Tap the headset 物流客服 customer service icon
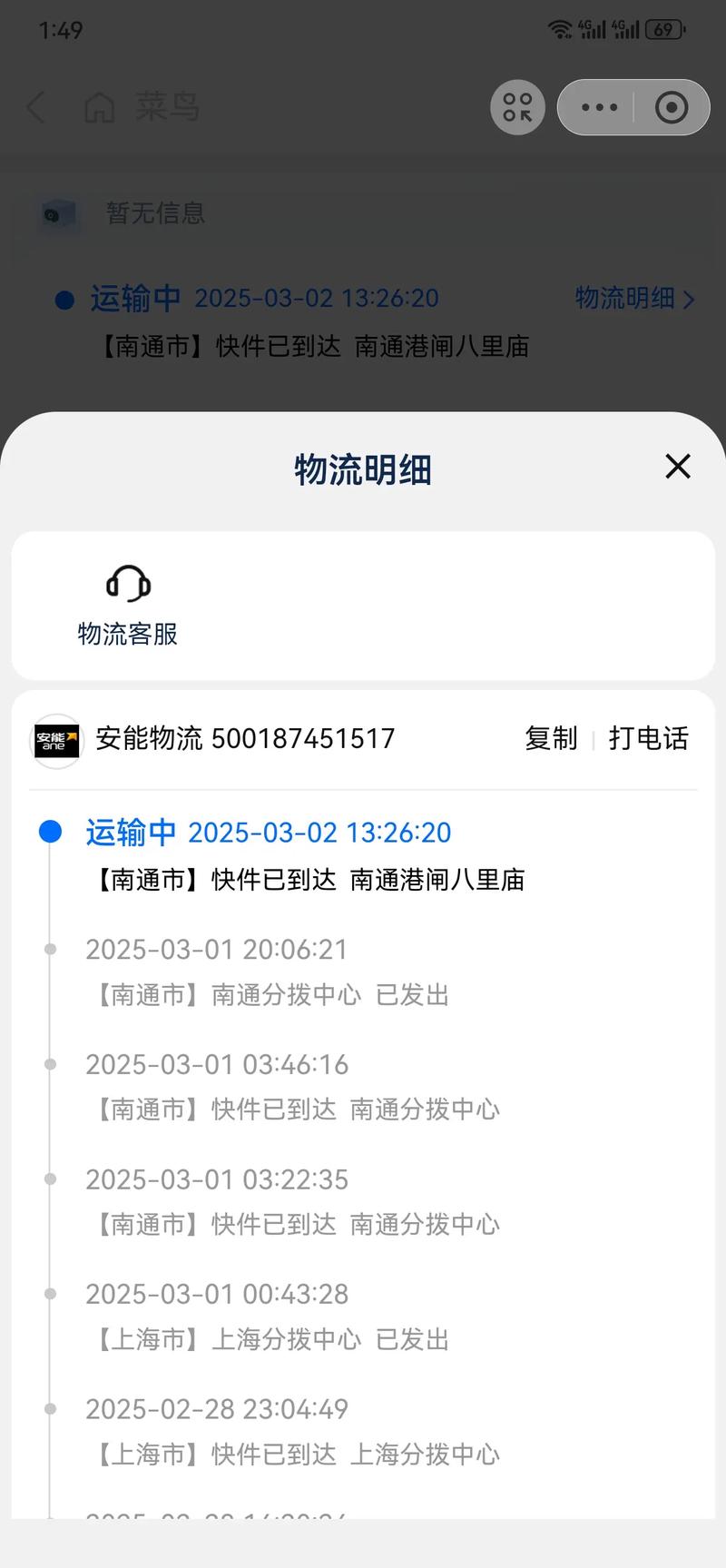Screen dimensions: 726x1568 click(127, 584)
